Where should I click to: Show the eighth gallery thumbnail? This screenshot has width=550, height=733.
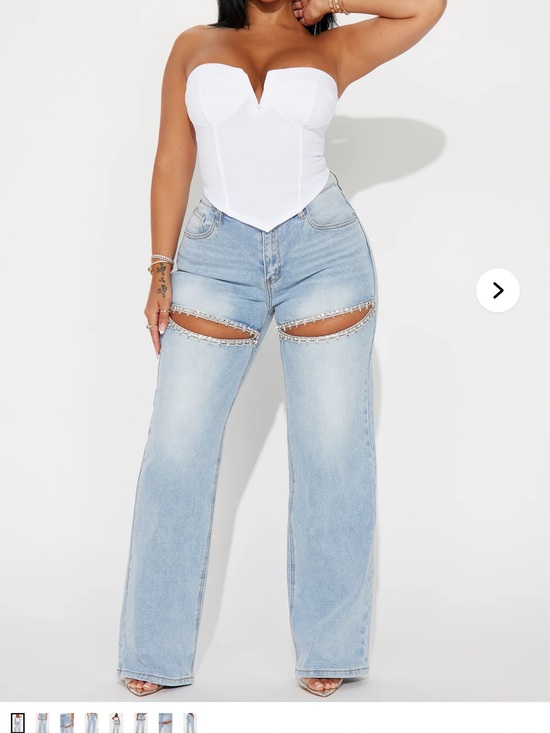coord(190,723)
